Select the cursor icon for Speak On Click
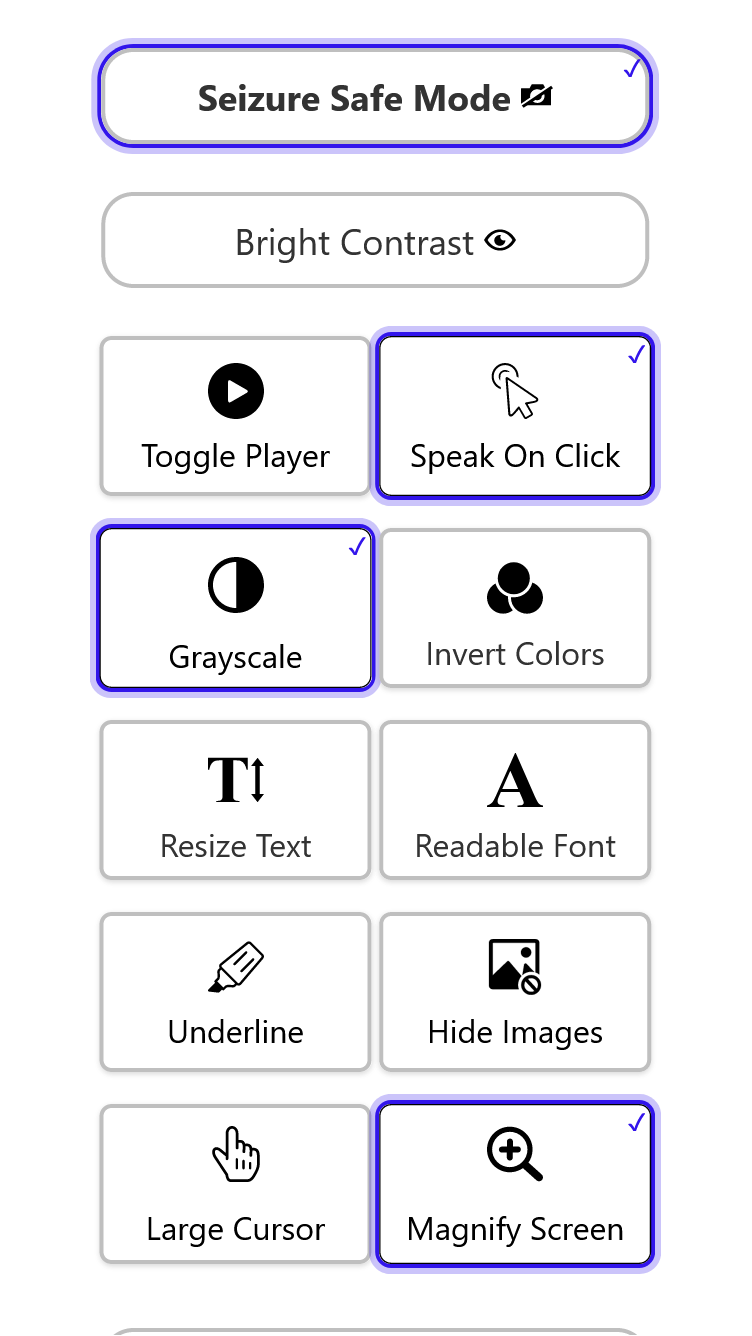This screenshot has height=1336, width=752. pyautogui.click(x=514, y=390)
